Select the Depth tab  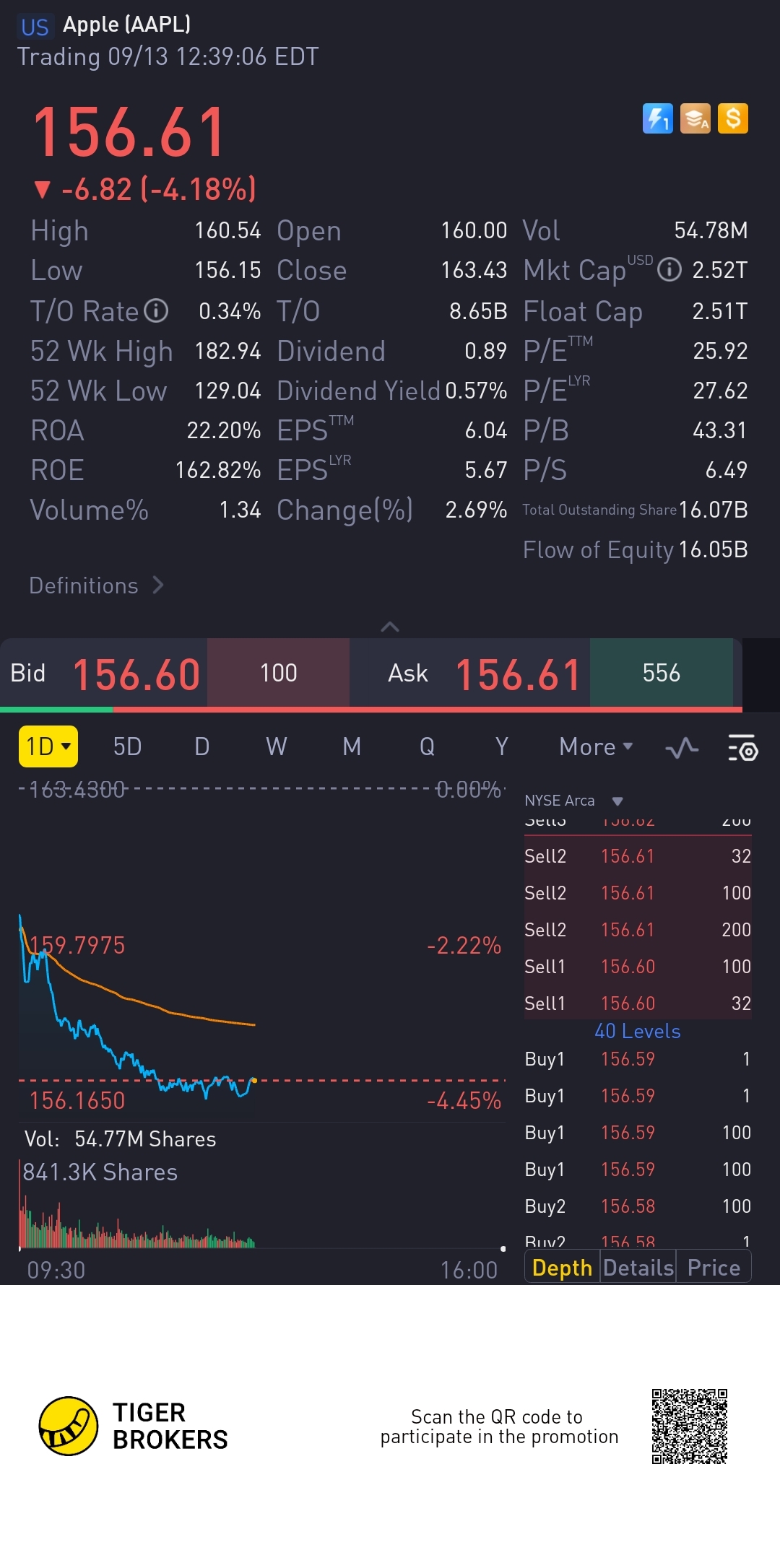pos(562,1268)
